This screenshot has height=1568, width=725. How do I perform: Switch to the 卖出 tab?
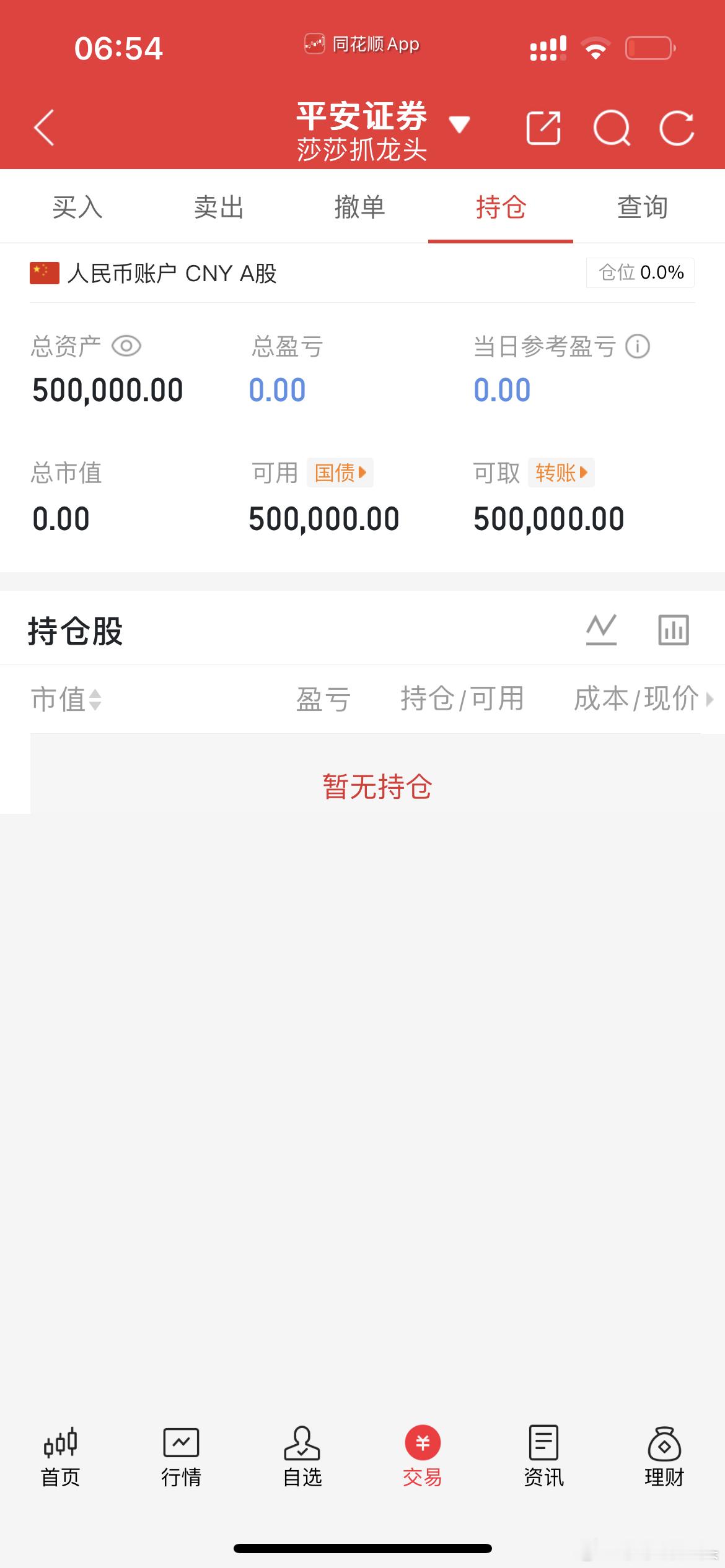tap(218, 207)
